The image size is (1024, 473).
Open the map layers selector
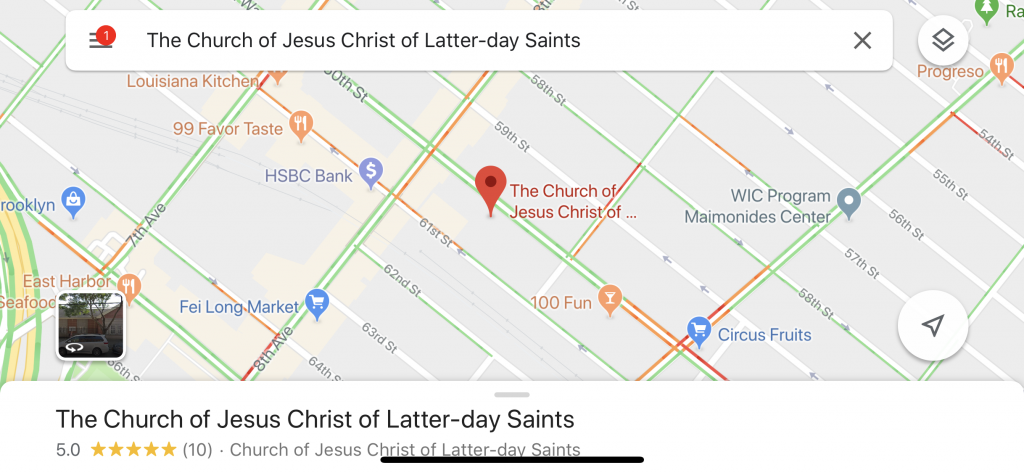(943, 41)
